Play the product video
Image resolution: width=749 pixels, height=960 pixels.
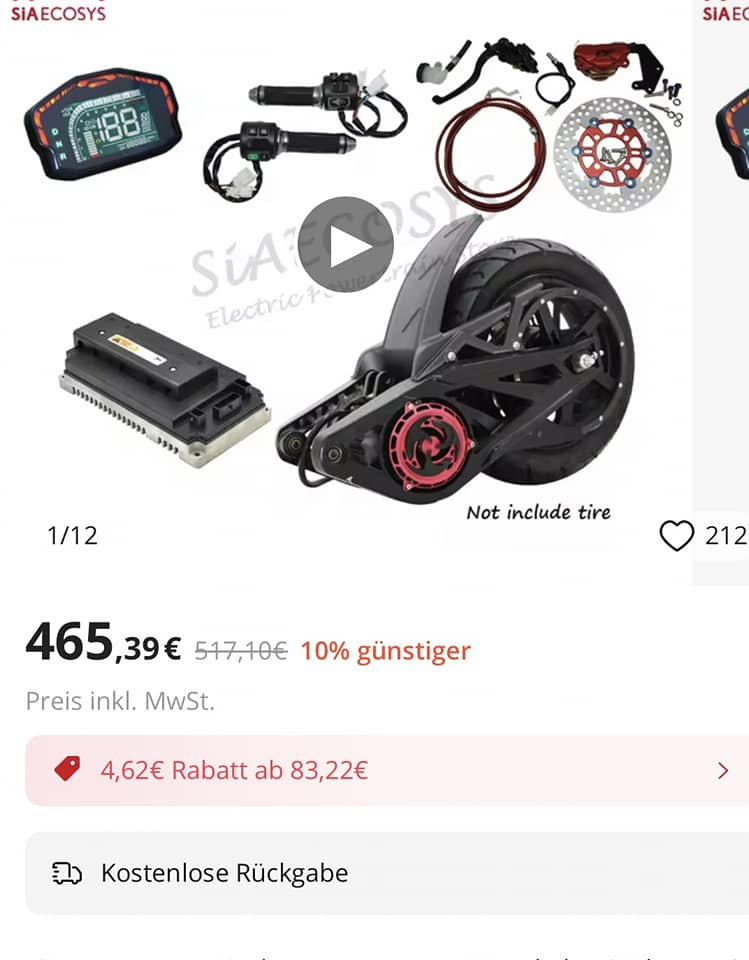pyautogui.click(x=346, y=245)
